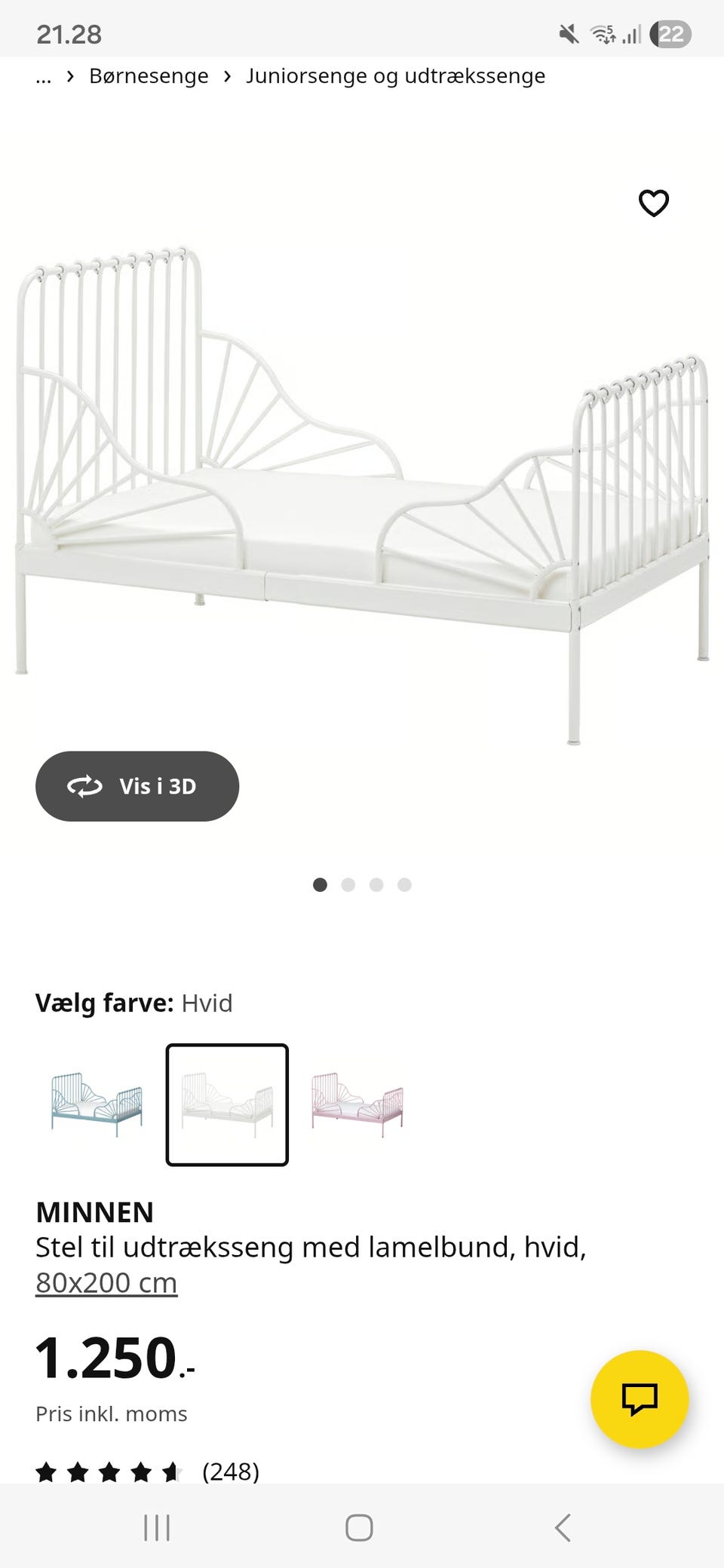
Task: Tap the 3D rotation icon on the image
Action: 85,786
